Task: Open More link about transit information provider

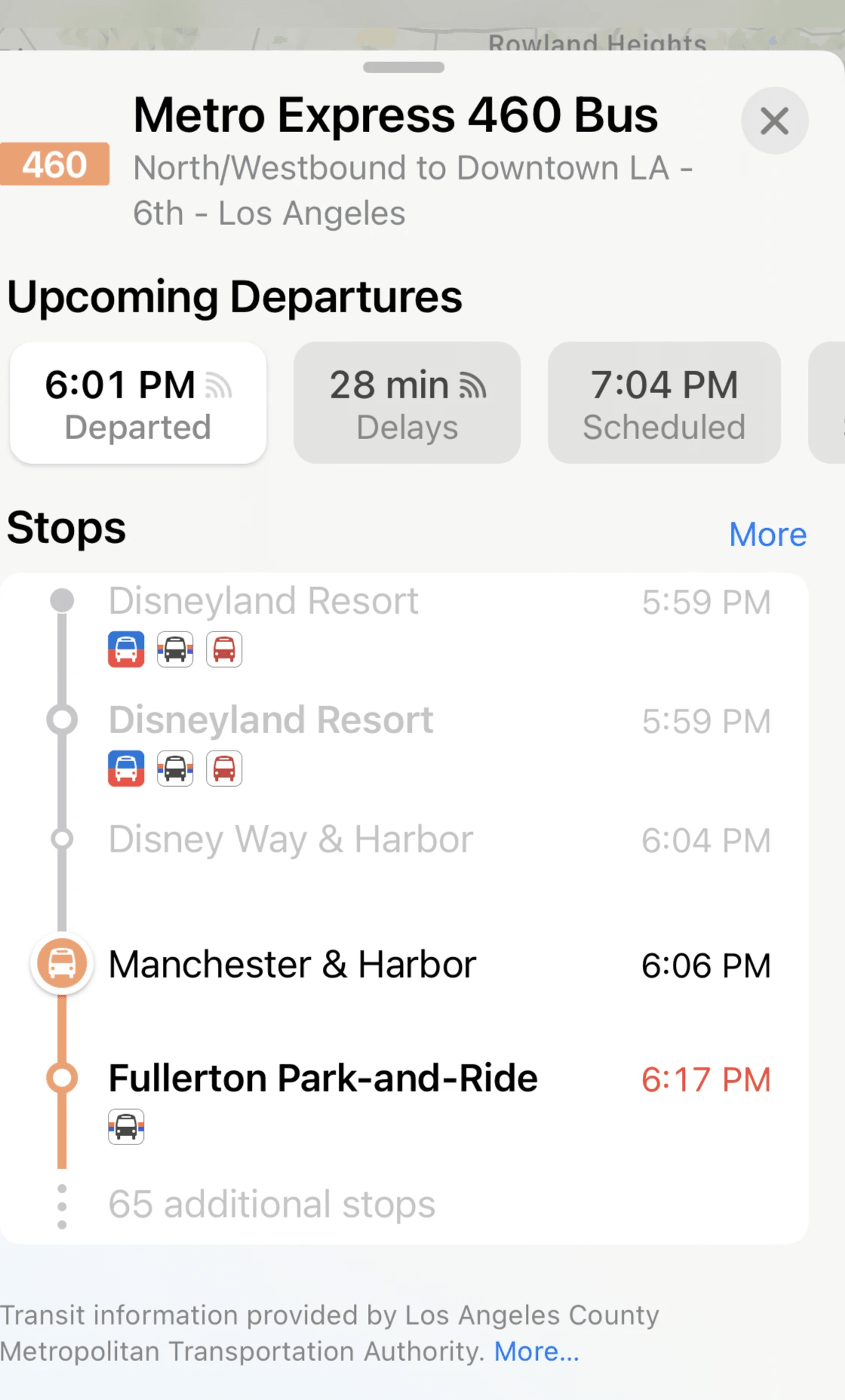Action: pyautogui.click(x=536, y=1352)
